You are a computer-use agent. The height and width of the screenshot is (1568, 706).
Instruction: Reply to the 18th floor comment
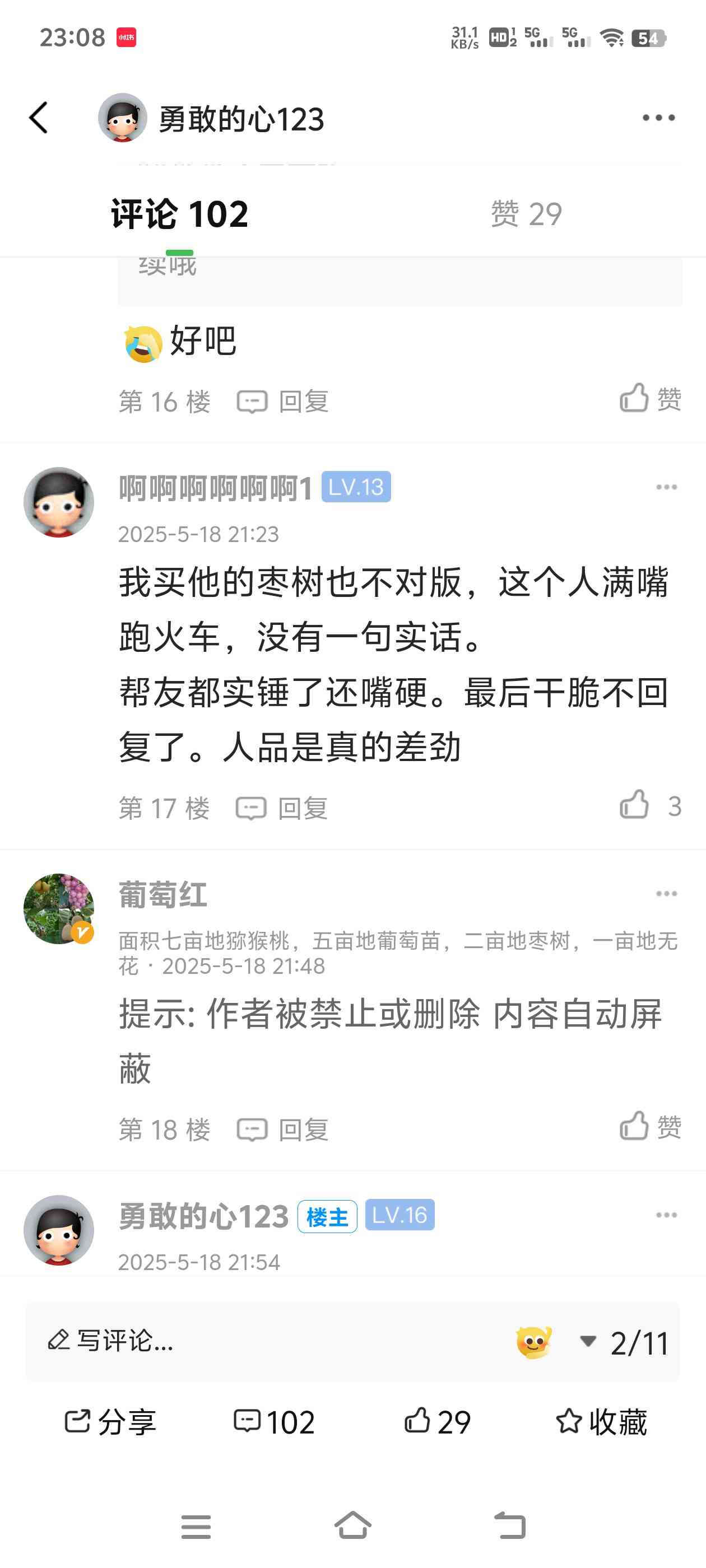pyautogui.click(x=284, y=1130)
